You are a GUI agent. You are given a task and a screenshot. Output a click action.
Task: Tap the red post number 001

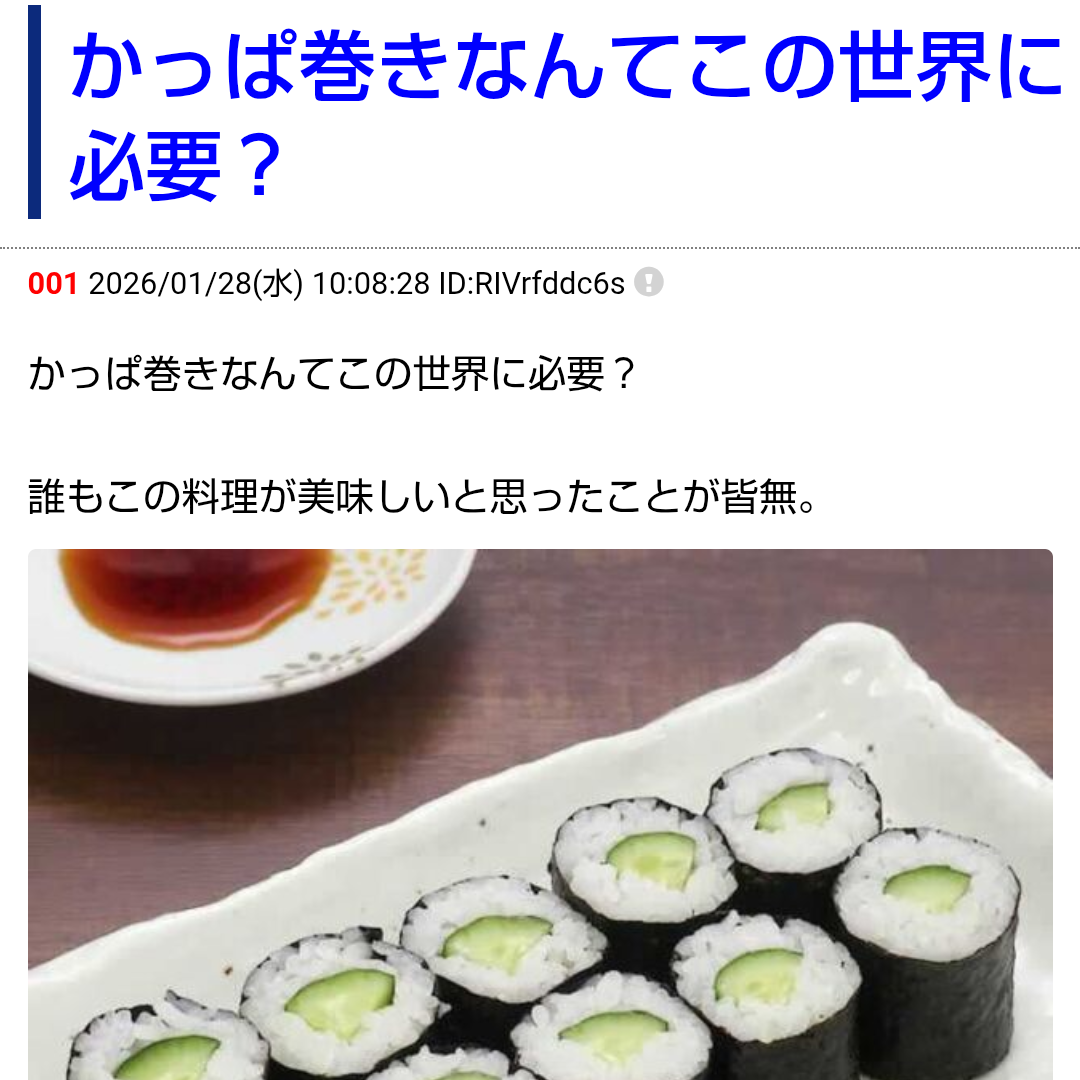click(52, 284)
